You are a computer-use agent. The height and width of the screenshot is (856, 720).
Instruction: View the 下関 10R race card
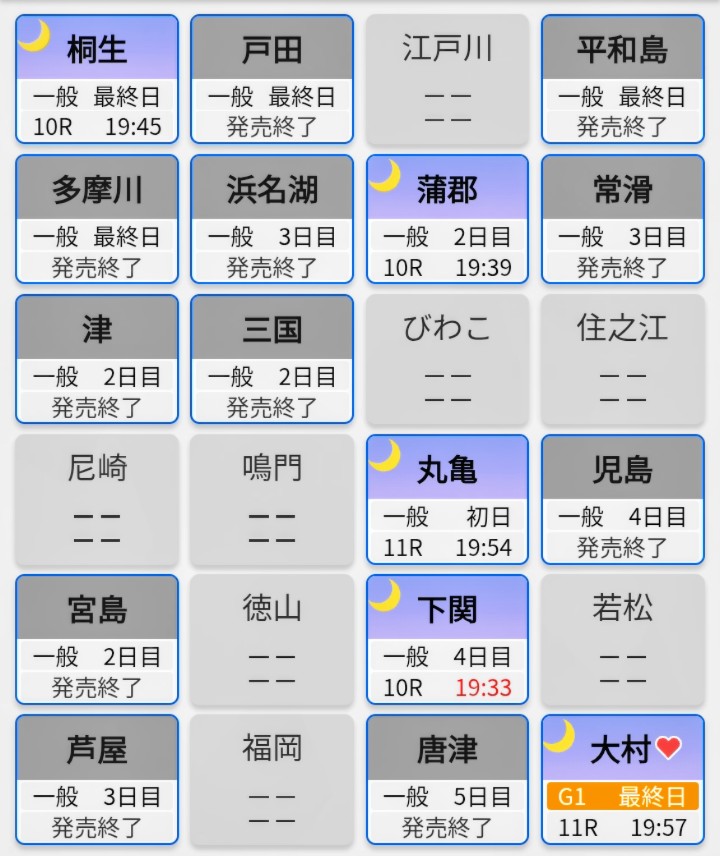[x=447, y=639]
